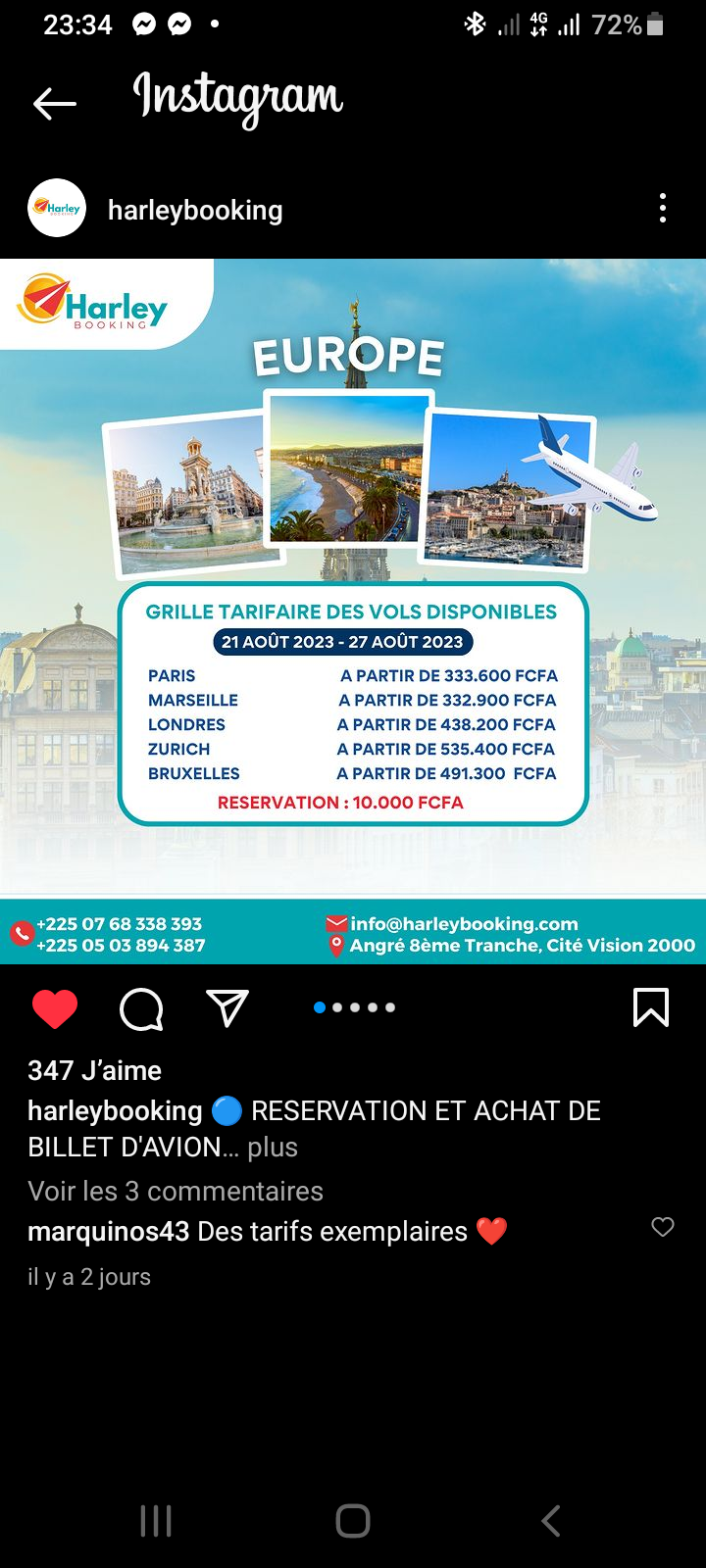Image resolution: width=706 pixels, height=1568 pixels.
Task: Open marquinos43's profile from the comment
Action: point(108,1232)
